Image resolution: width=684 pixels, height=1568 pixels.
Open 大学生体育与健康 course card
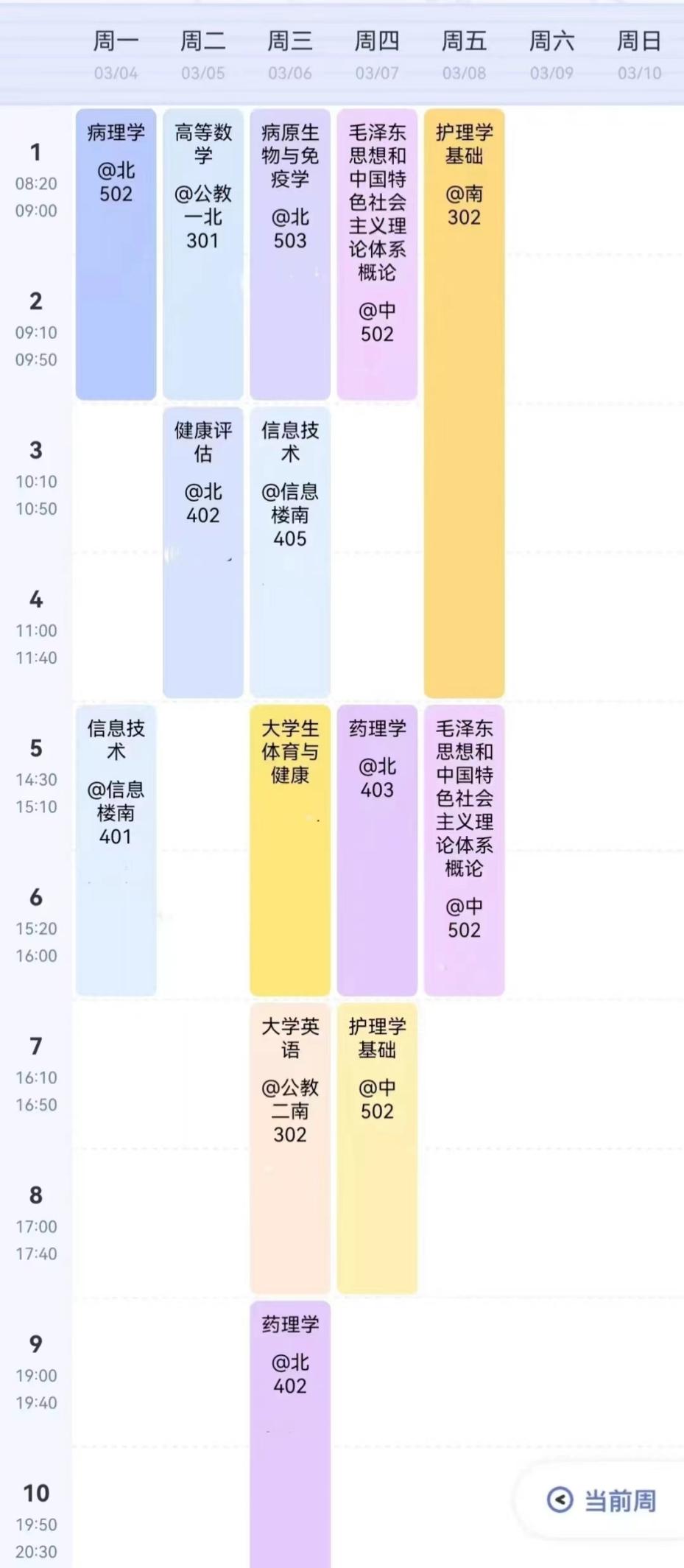[290, 851]
